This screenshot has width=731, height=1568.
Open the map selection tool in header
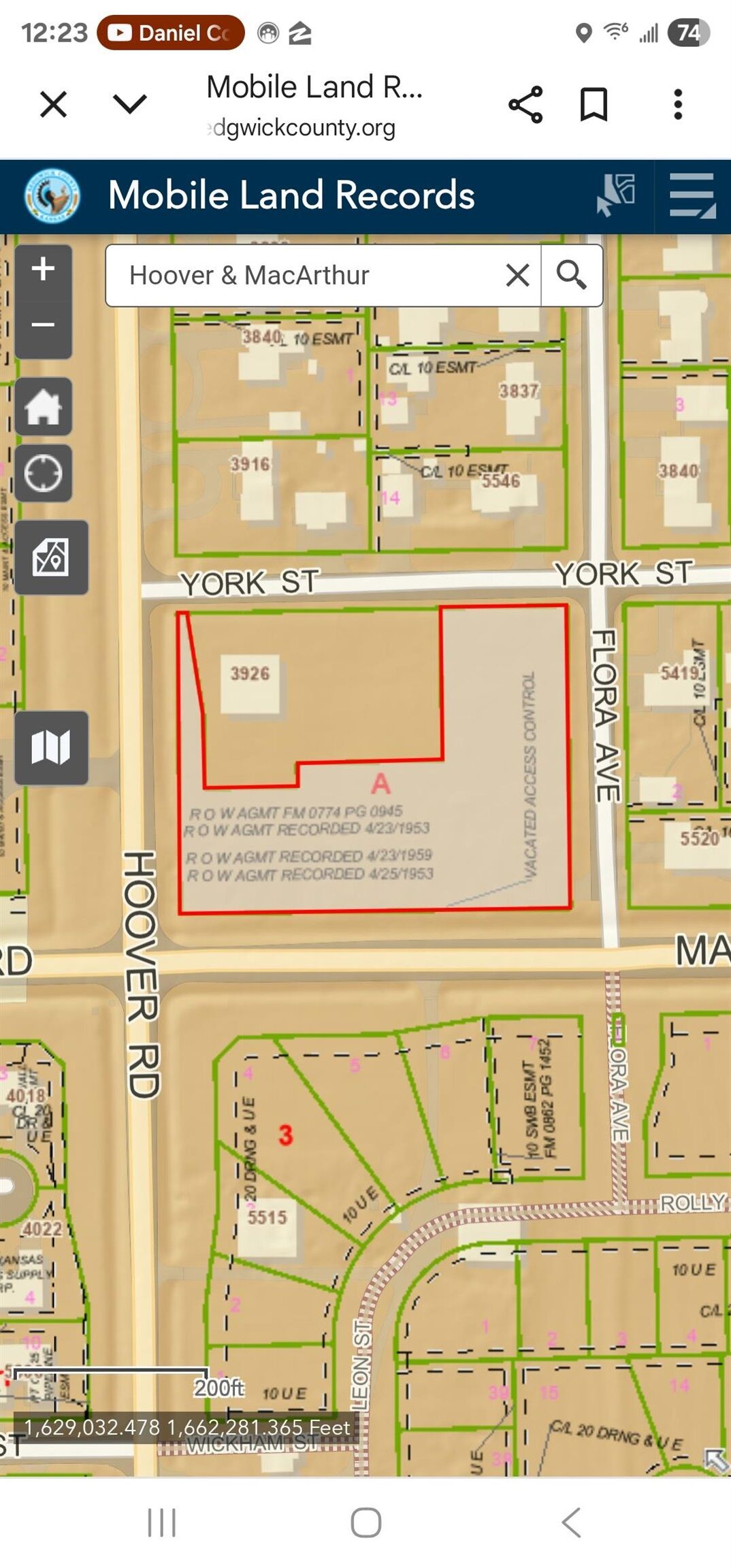click(x=615, y=195)
